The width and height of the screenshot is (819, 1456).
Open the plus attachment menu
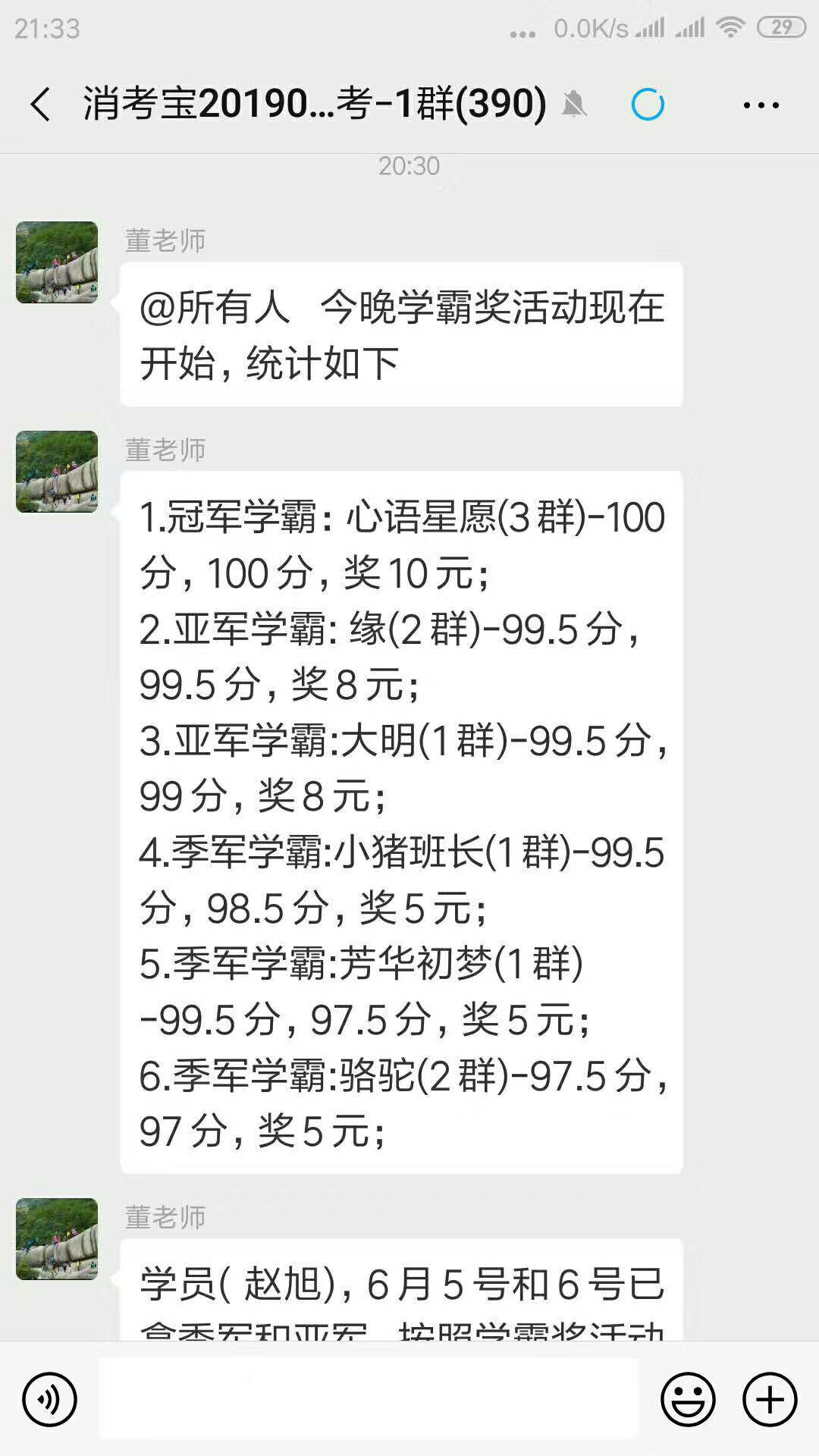[x=770, y=1399]
